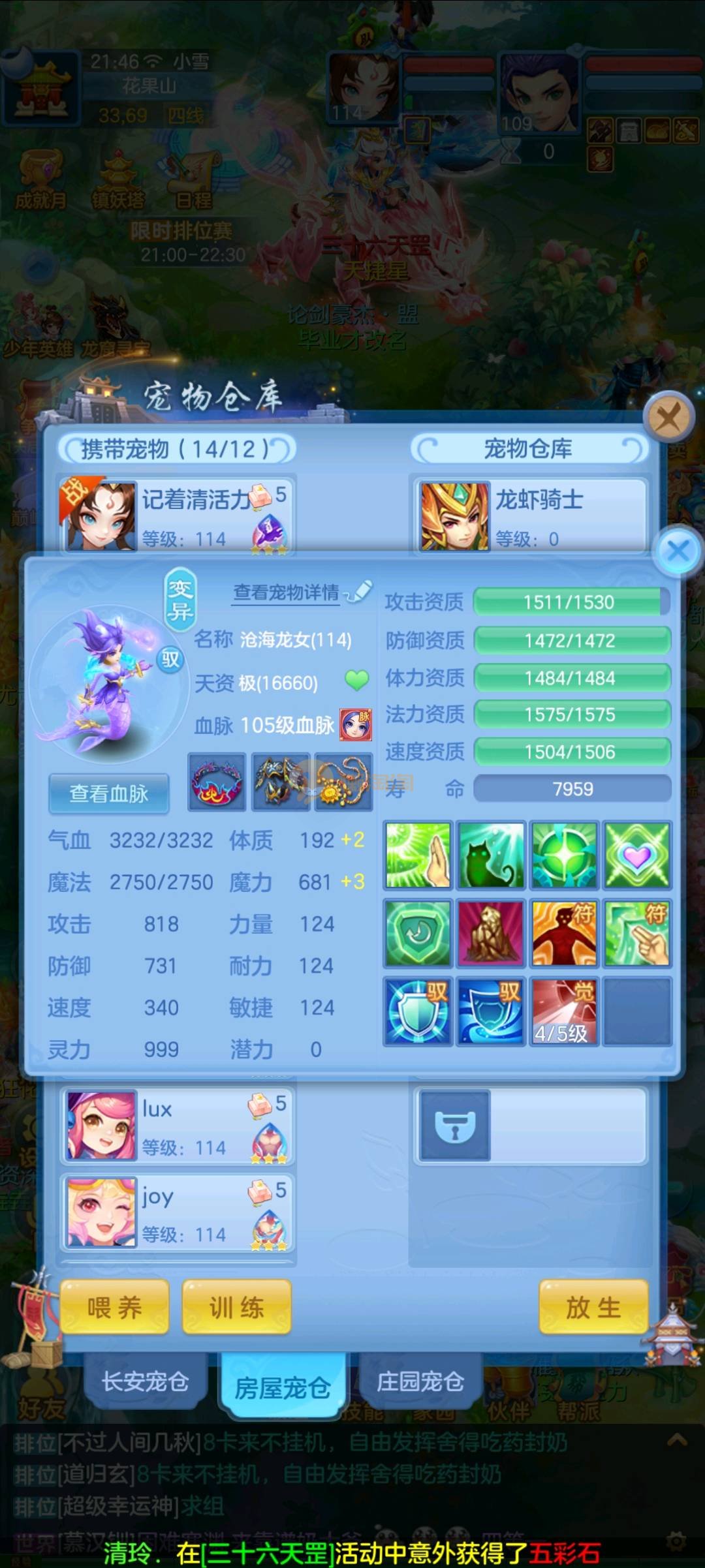Select the pet named lux
This screenshot has width=705, height=1568.
point(178,1125)
